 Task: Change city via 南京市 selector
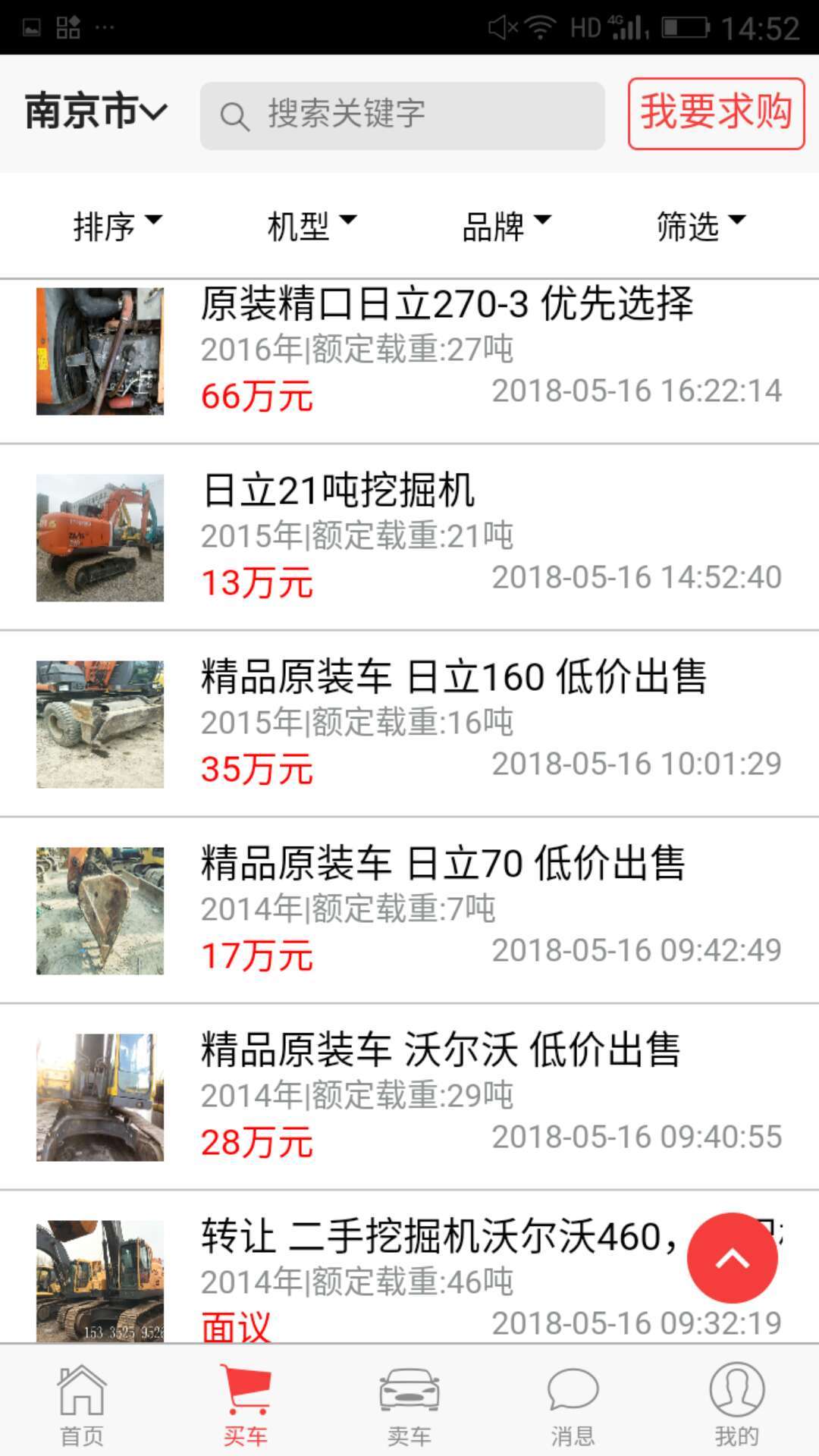point(93,111)
